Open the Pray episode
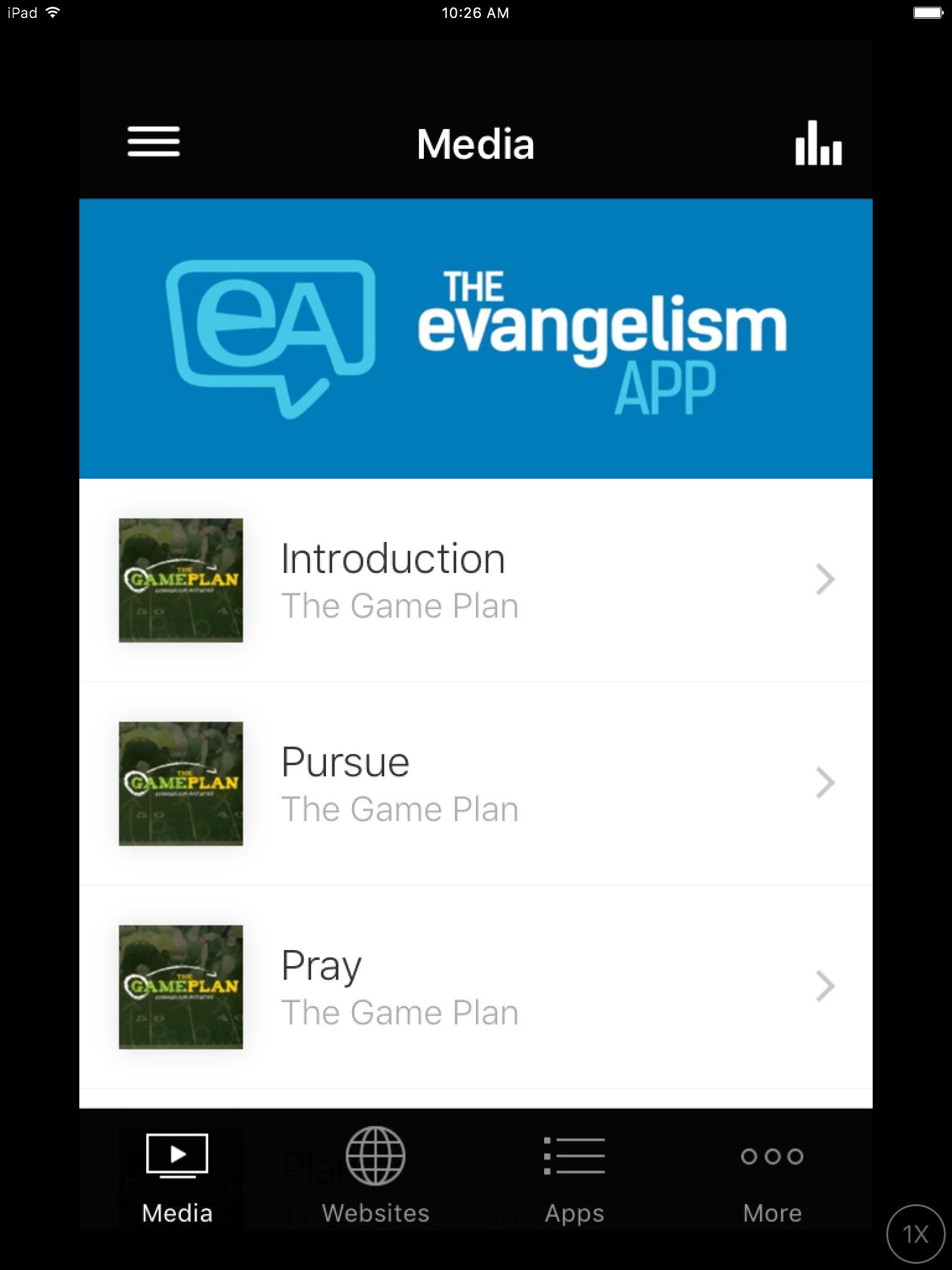The image size is (952, 1270). tap(476, 987)
